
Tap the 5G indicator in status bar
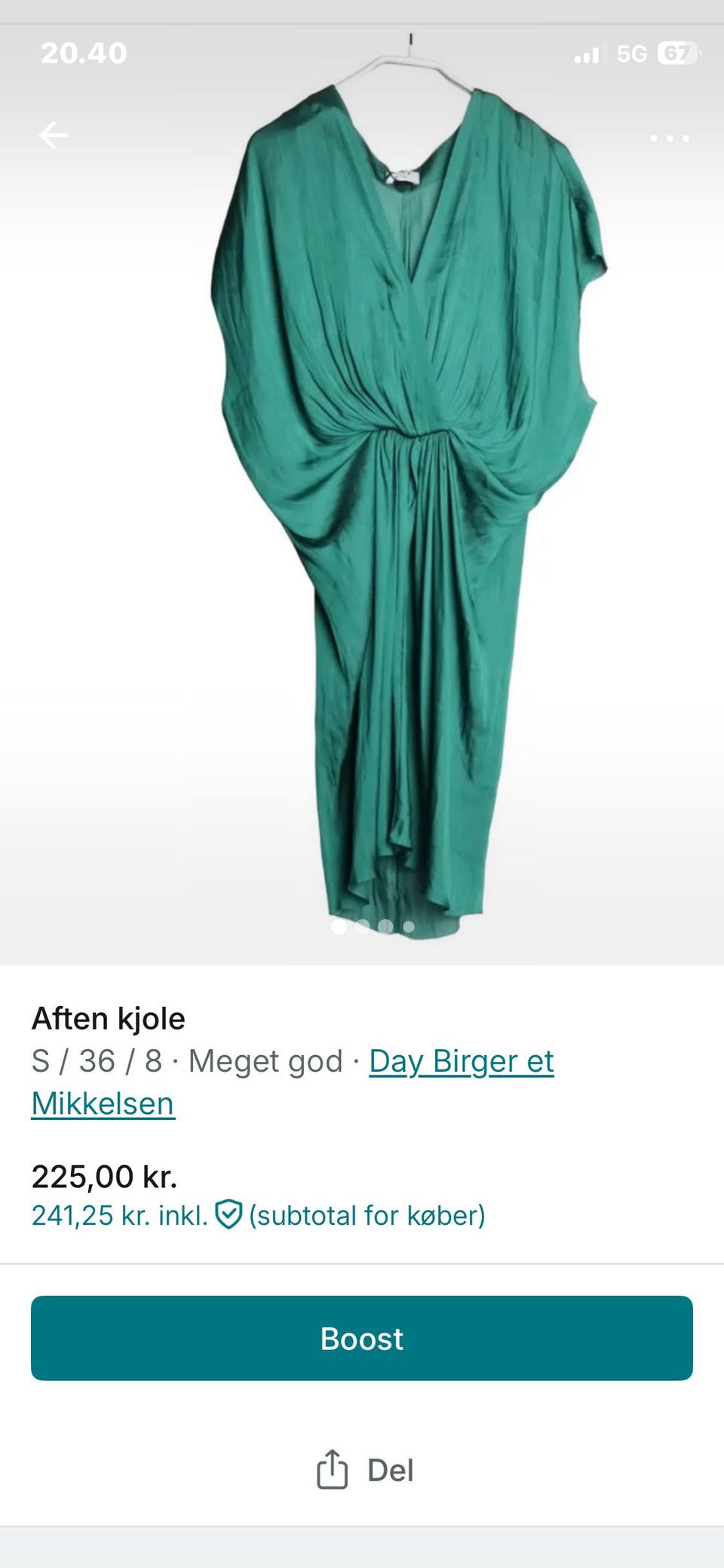tap(632, 53)
